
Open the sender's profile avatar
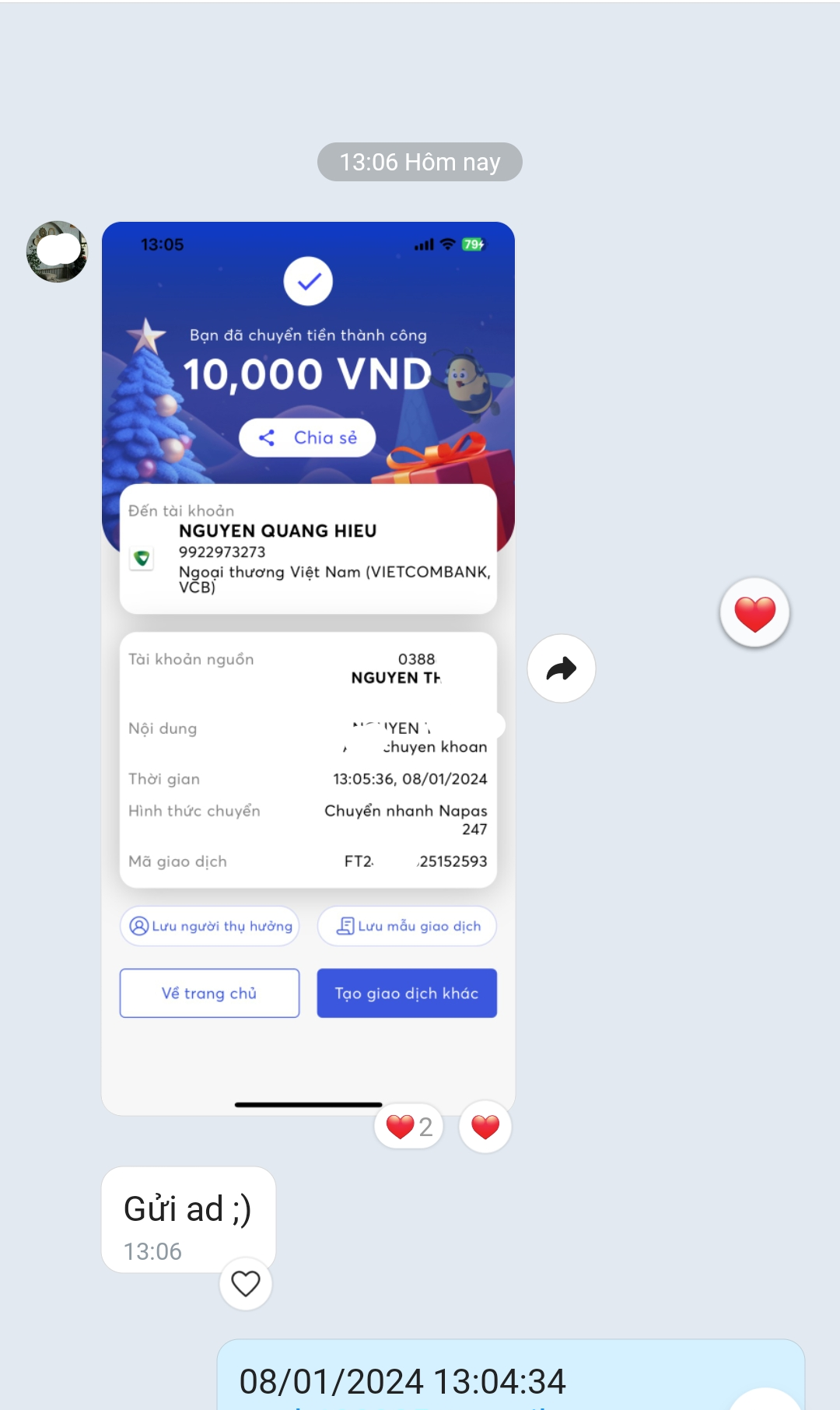coord(57,251)
